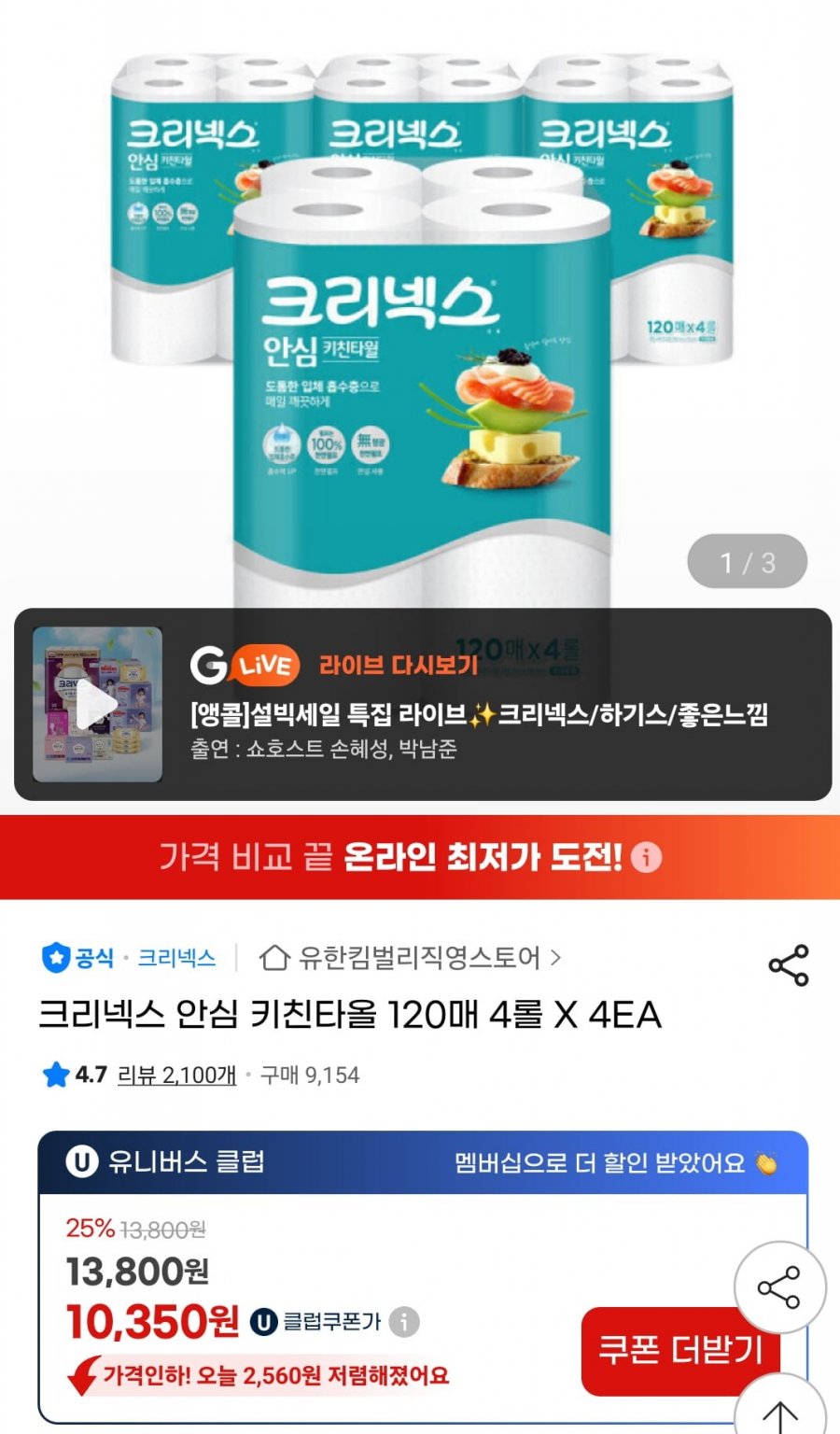840x1434 pixels.
Task: Share product via icon beside store name
Action: tap(788, 965)
